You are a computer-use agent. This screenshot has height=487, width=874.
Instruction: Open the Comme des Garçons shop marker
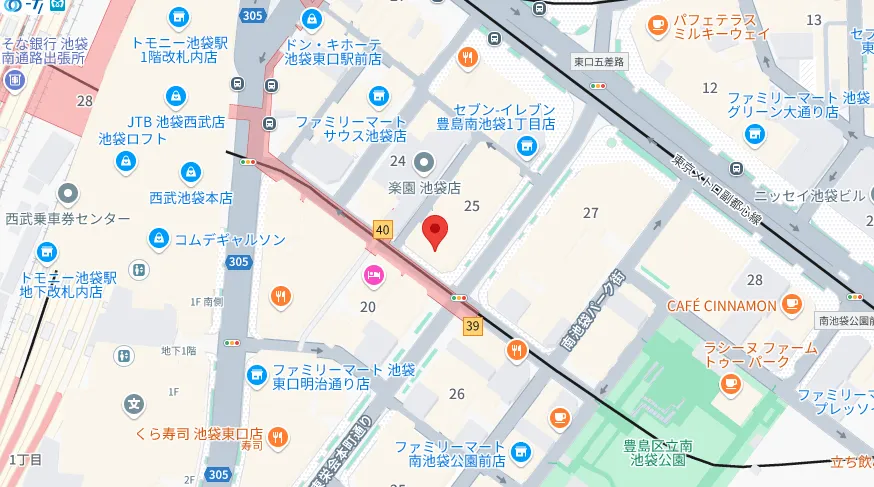pyautogui.click(x=158, y=238)
